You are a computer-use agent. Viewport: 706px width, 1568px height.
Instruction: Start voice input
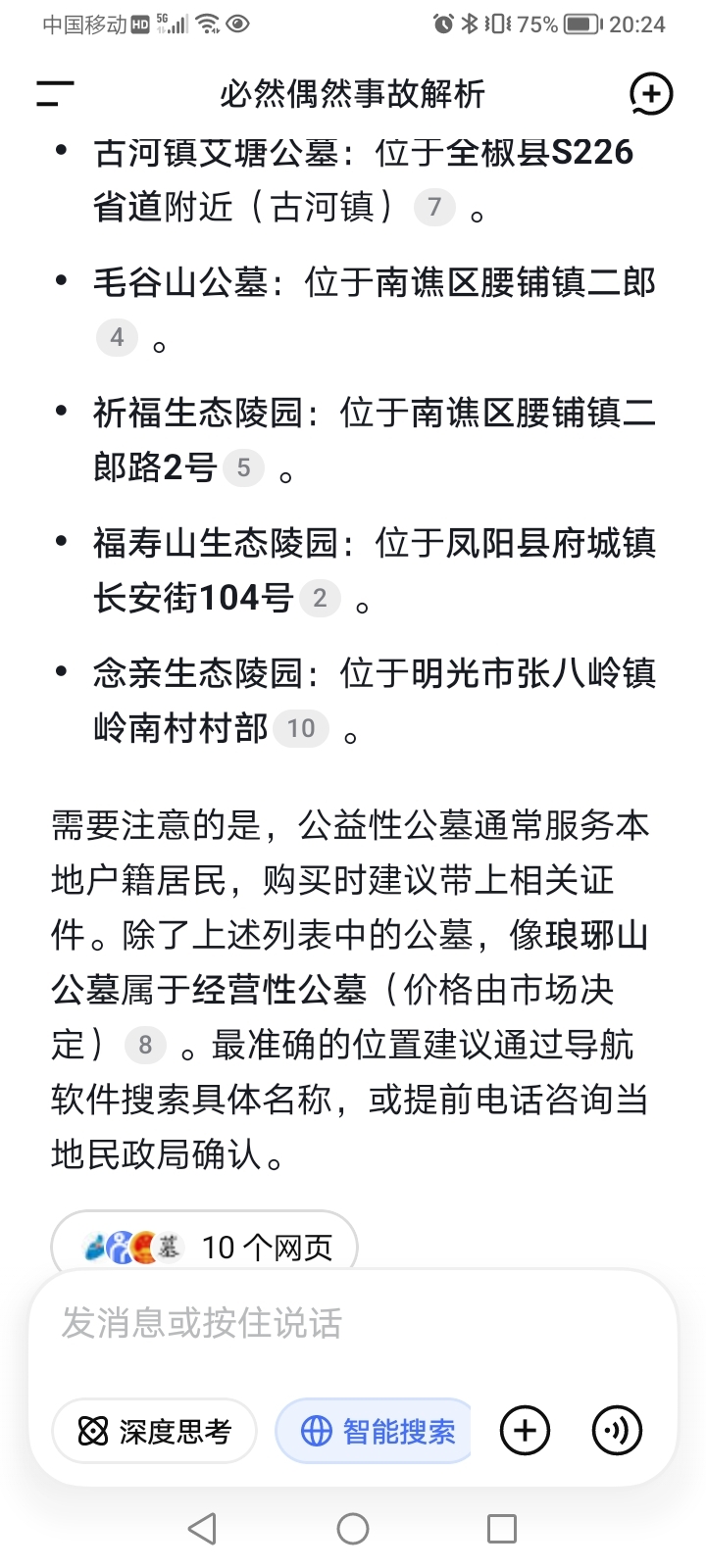pos(617,1431)
